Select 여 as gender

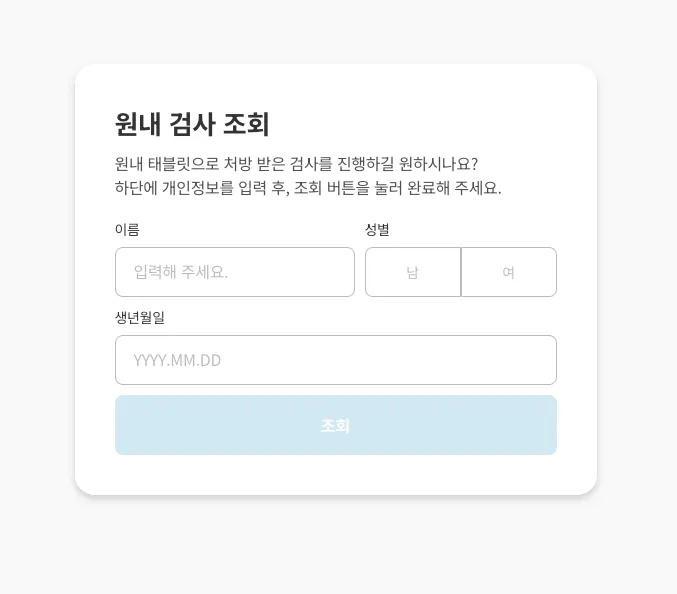(x=509, y=272)
